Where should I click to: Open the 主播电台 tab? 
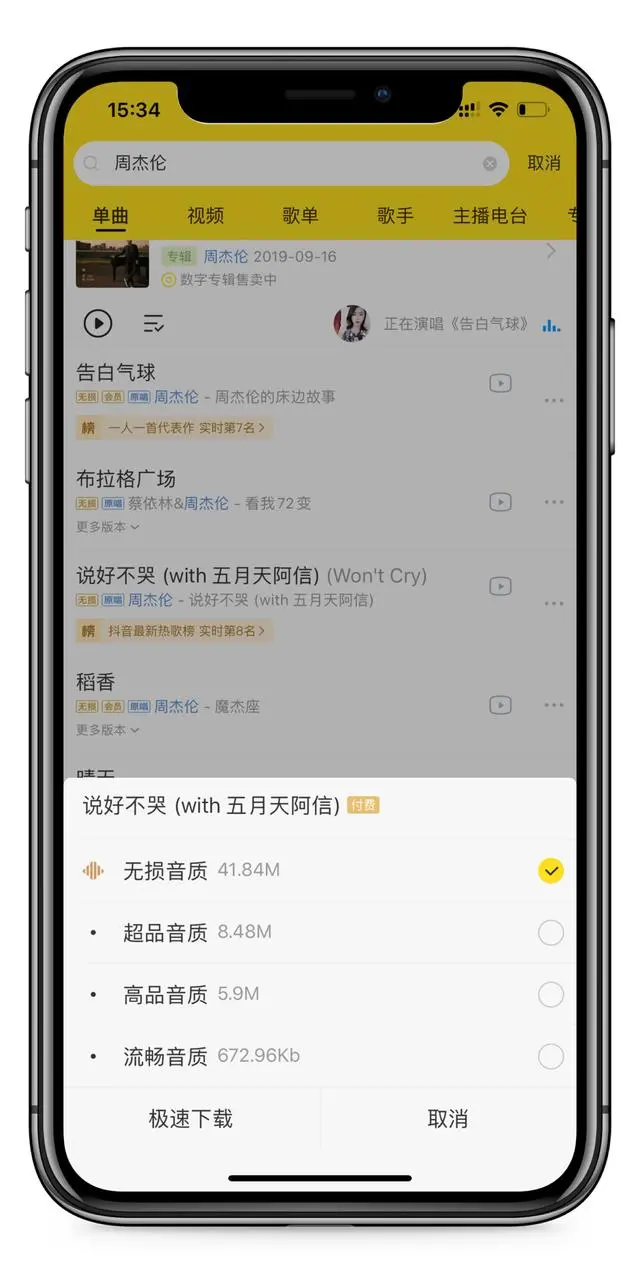pyautogui.click(x=490, y=216)
